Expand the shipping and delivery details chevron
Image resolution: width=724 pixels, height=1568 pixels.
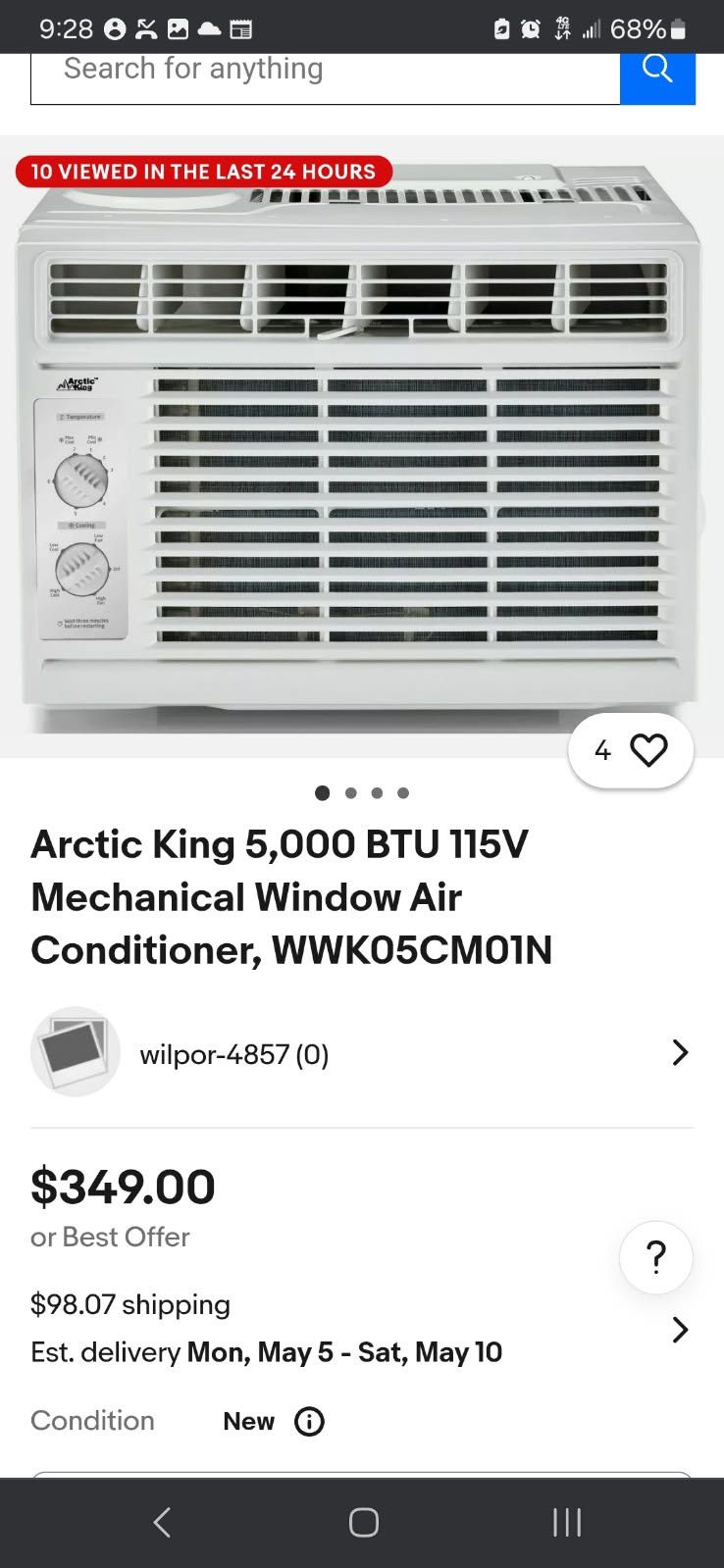[x=680, y=1330]
